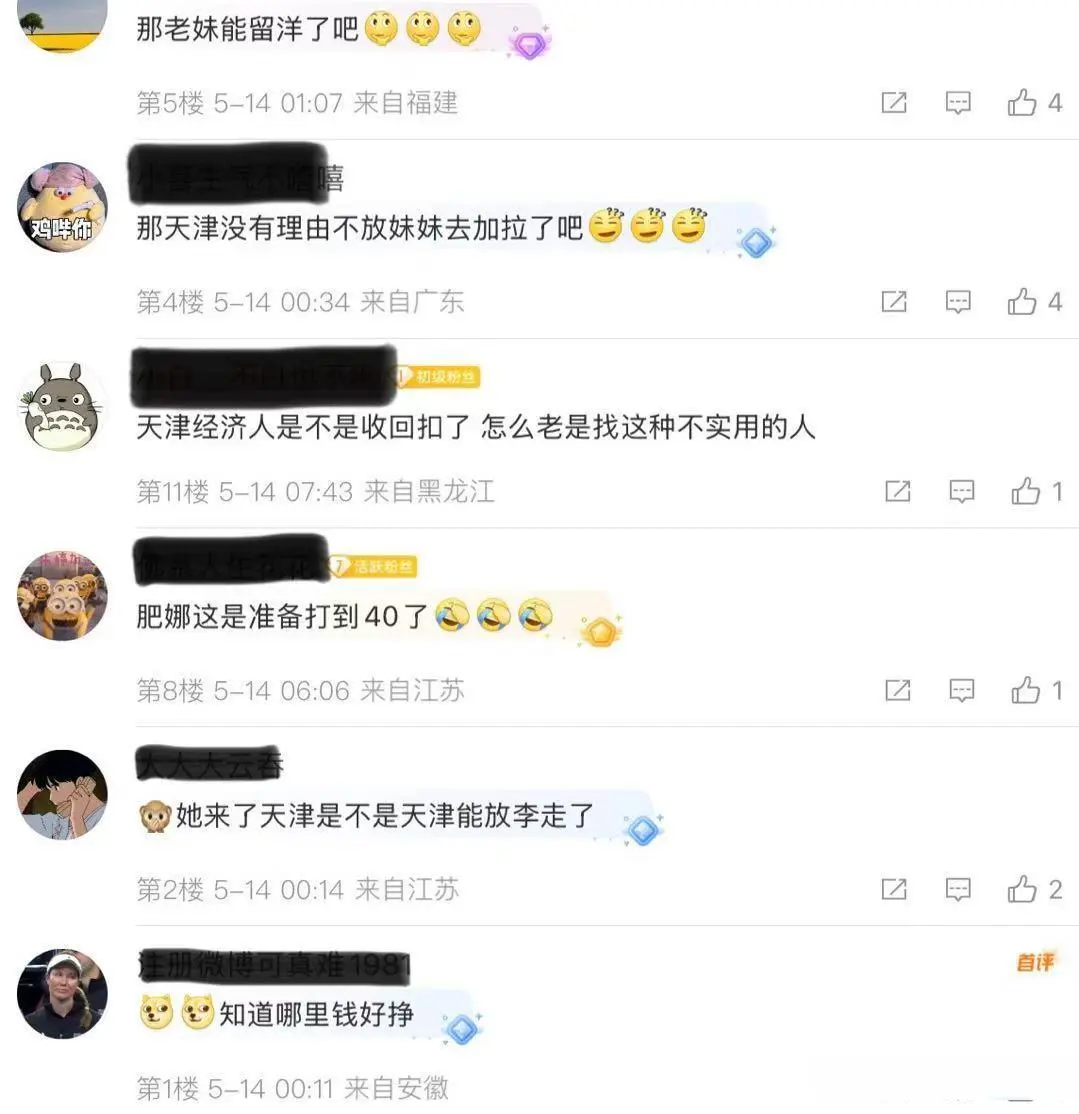Like the 第11楼 comment from 黑龙江
The width and height of the screenshot is (1079, 1114).
tap(1026, 490)
